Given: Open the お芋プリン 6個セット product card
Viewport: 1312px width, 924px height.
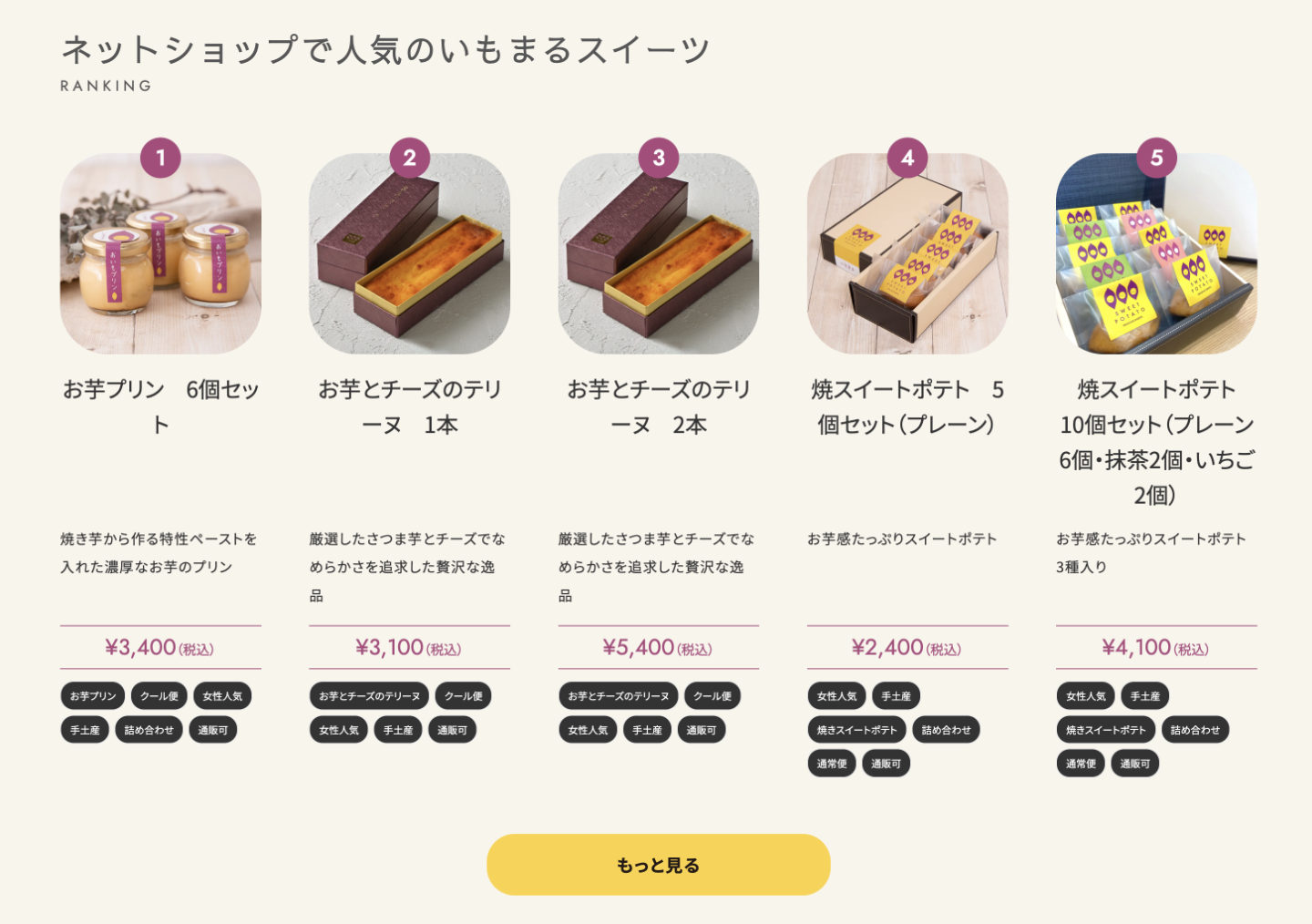Looking at the screenshot, I should [160, 254].
